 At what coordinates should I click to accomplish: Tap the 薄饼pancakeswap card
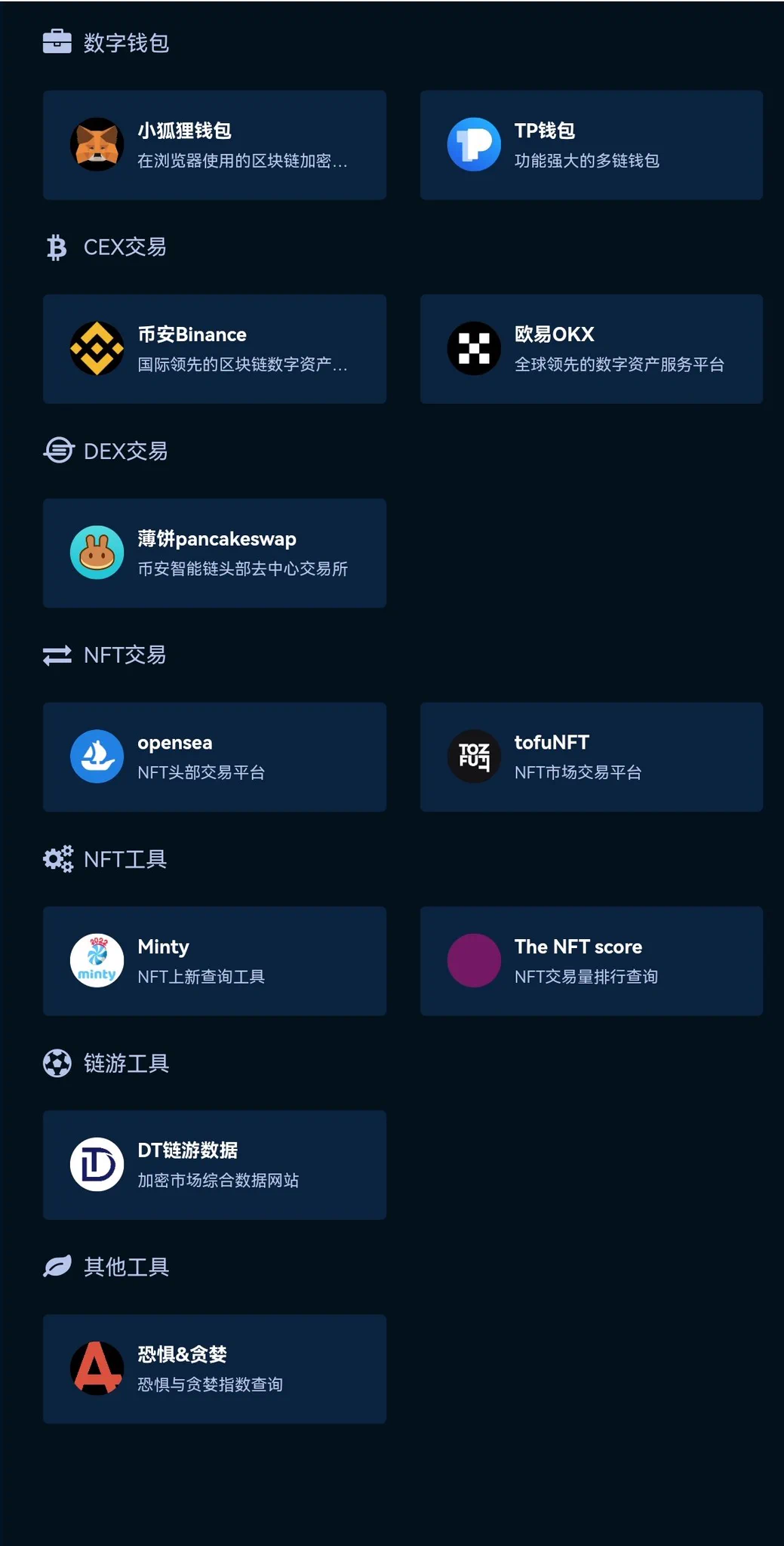point(214,553)
